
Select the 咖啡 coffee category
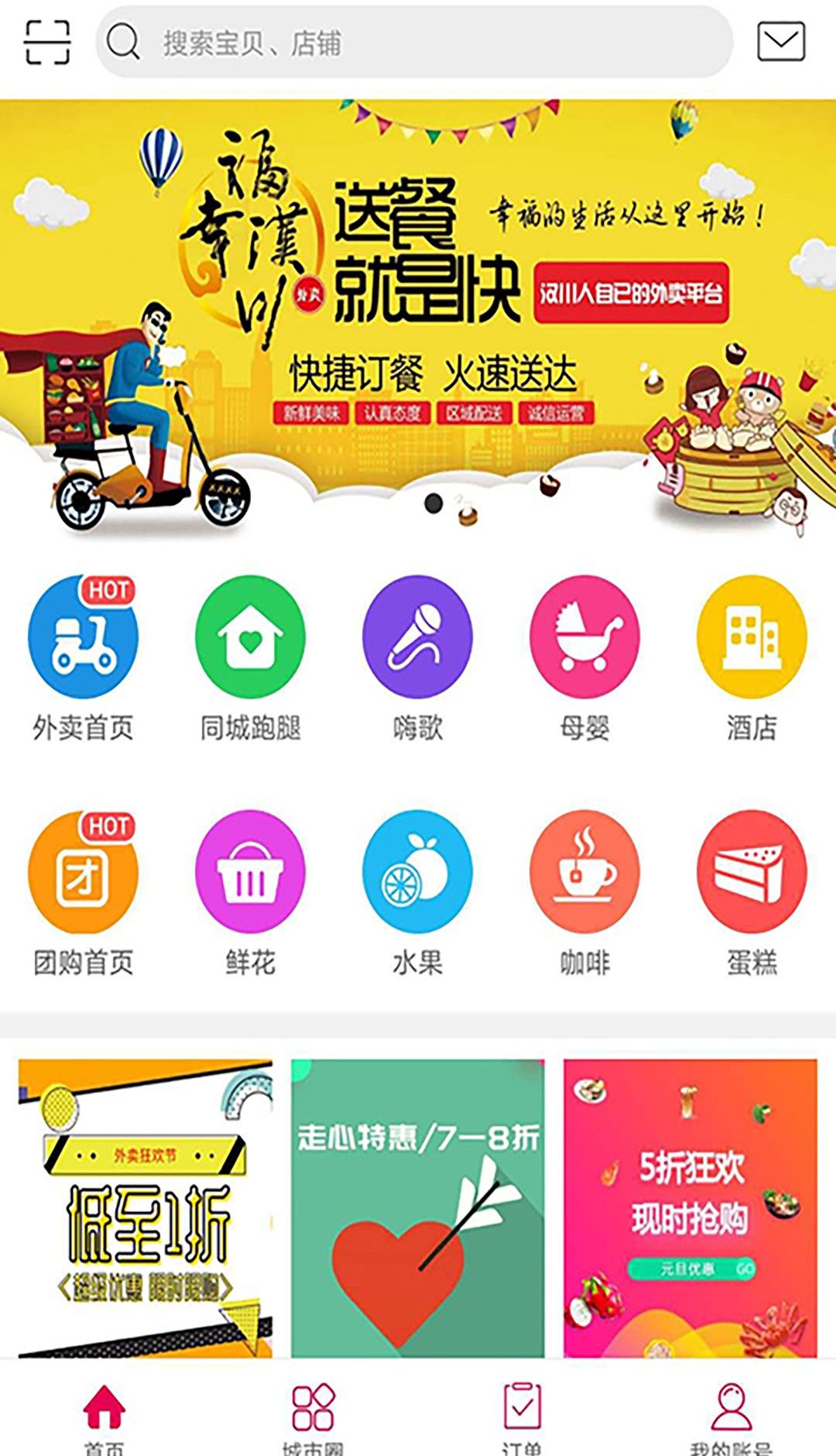[x=584, y=894]
